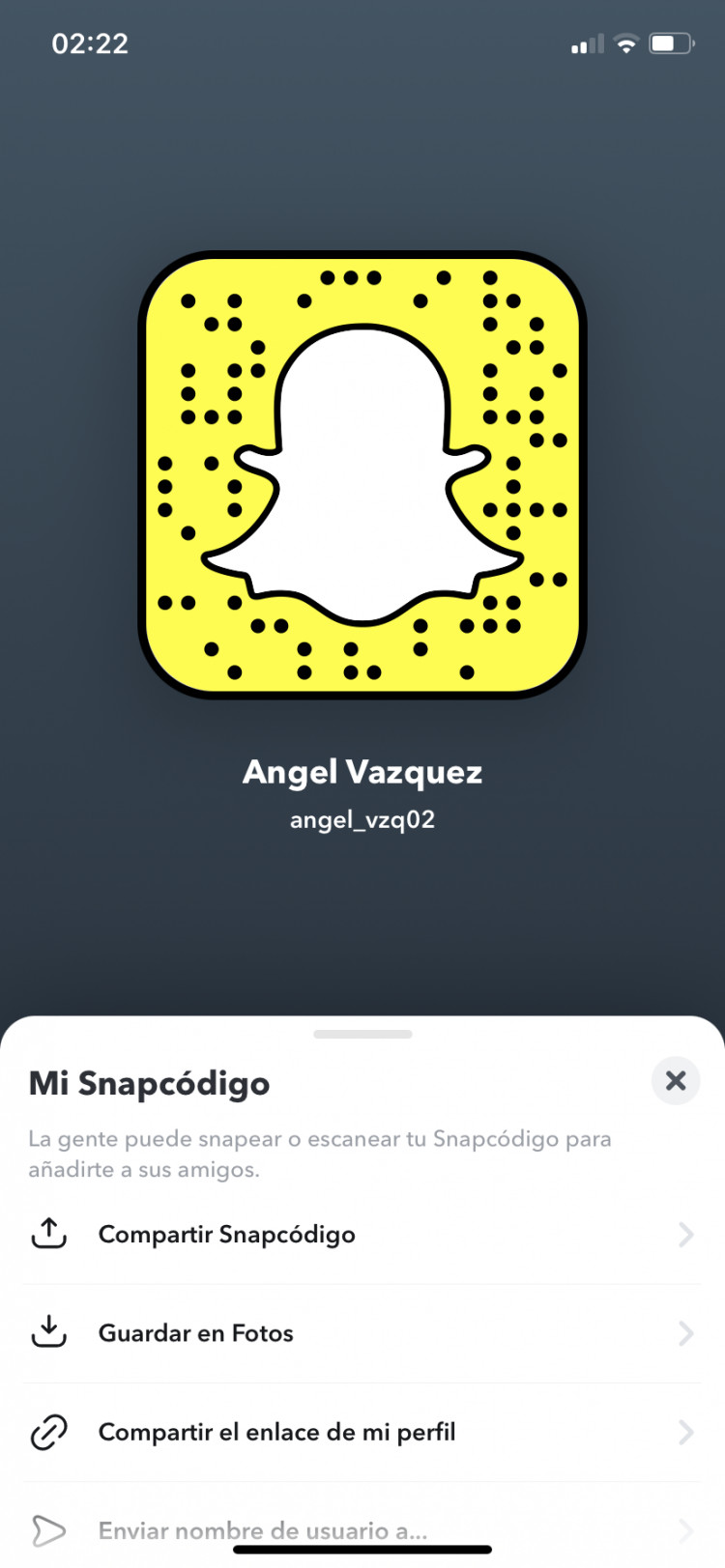The width and height of the screenshot is (725, 1568).
Task: Tap the cellular signal bars in the status bar
Action: [582, 43]
